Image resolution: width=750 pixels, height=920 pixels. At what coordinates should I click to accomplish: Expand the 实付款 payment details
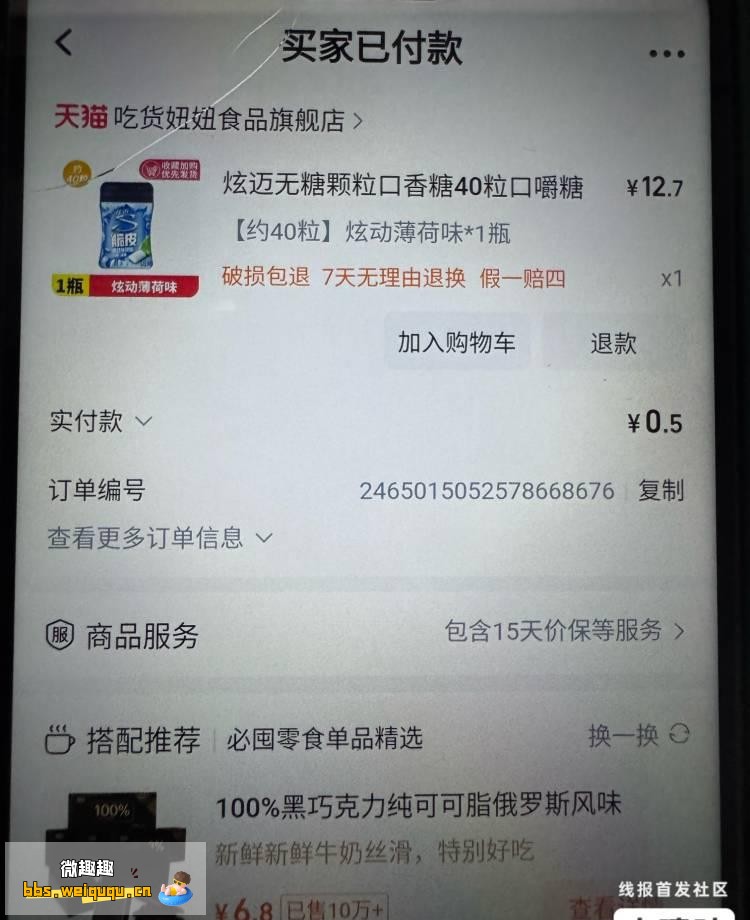(101, 422)
